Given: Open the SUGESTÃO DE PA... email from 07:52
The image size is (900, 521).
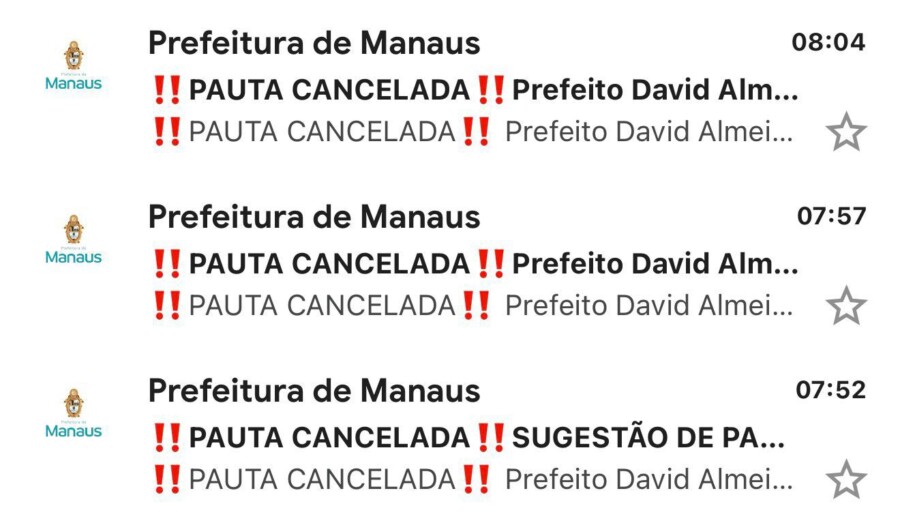Looking at the screenshot, I should pyautogui.click(x=475, y=438).
